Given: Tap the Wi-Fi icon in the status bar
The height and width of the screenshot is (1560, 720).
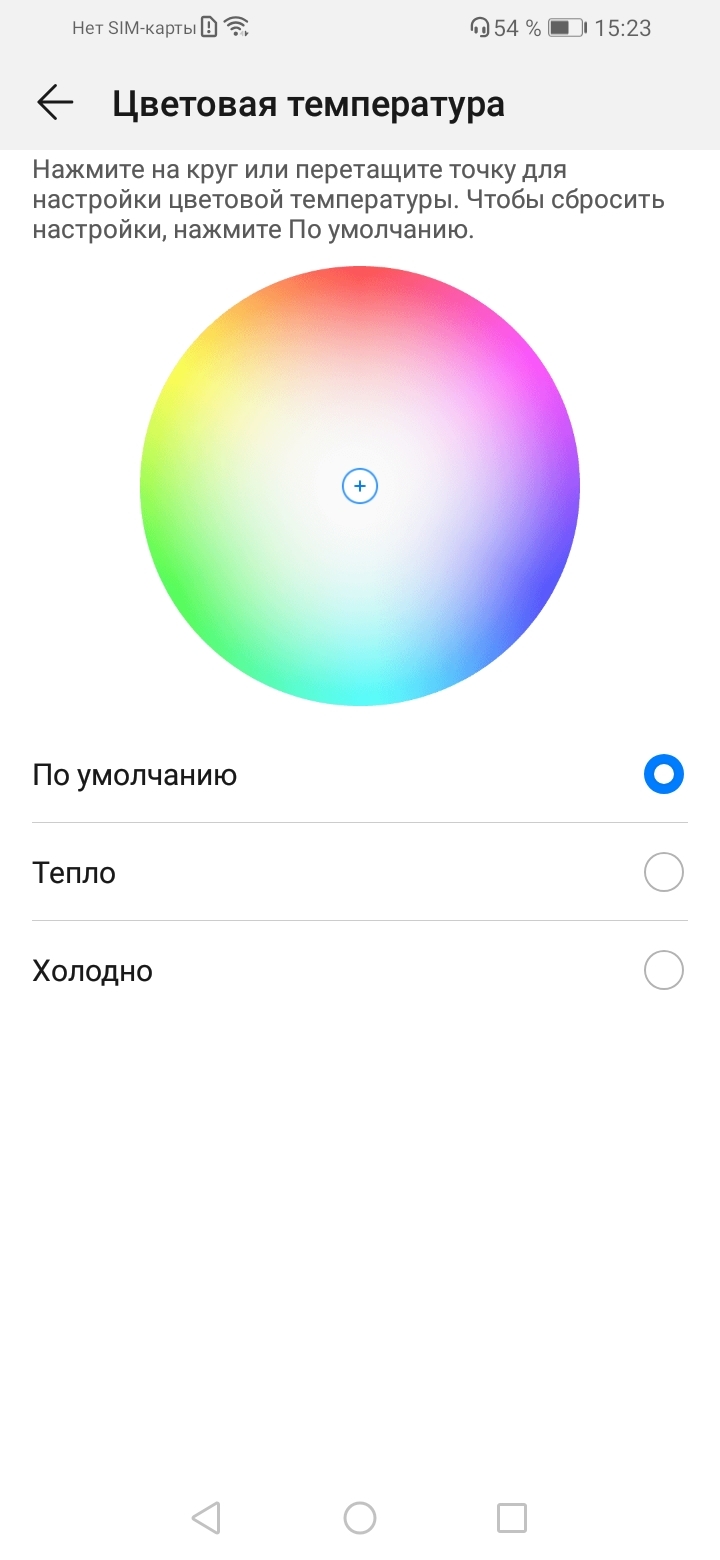Looking at the screenshot, I should click(237, 27).
